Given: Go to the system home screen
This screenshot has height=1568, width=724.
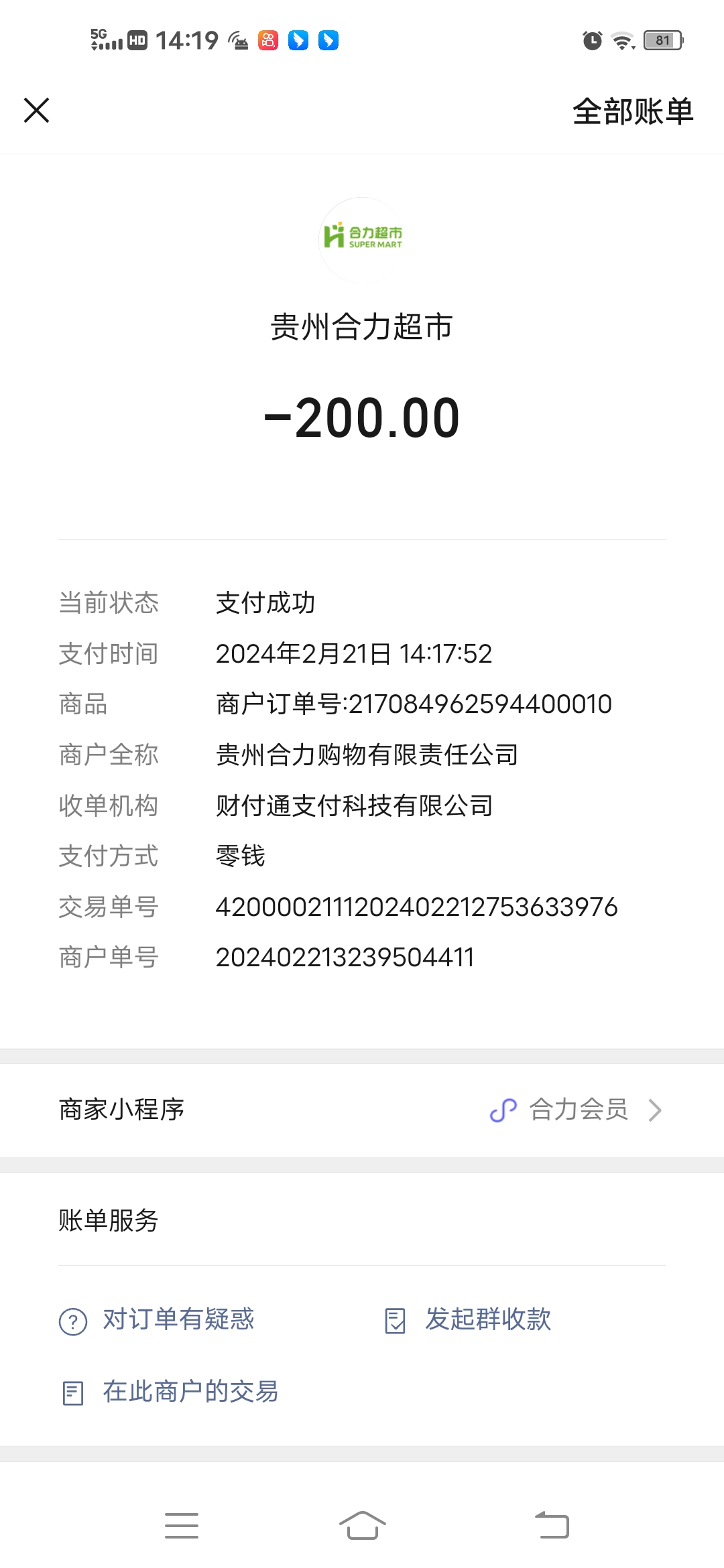Looking at the screenshot, I should click(x=362, y=1525).
